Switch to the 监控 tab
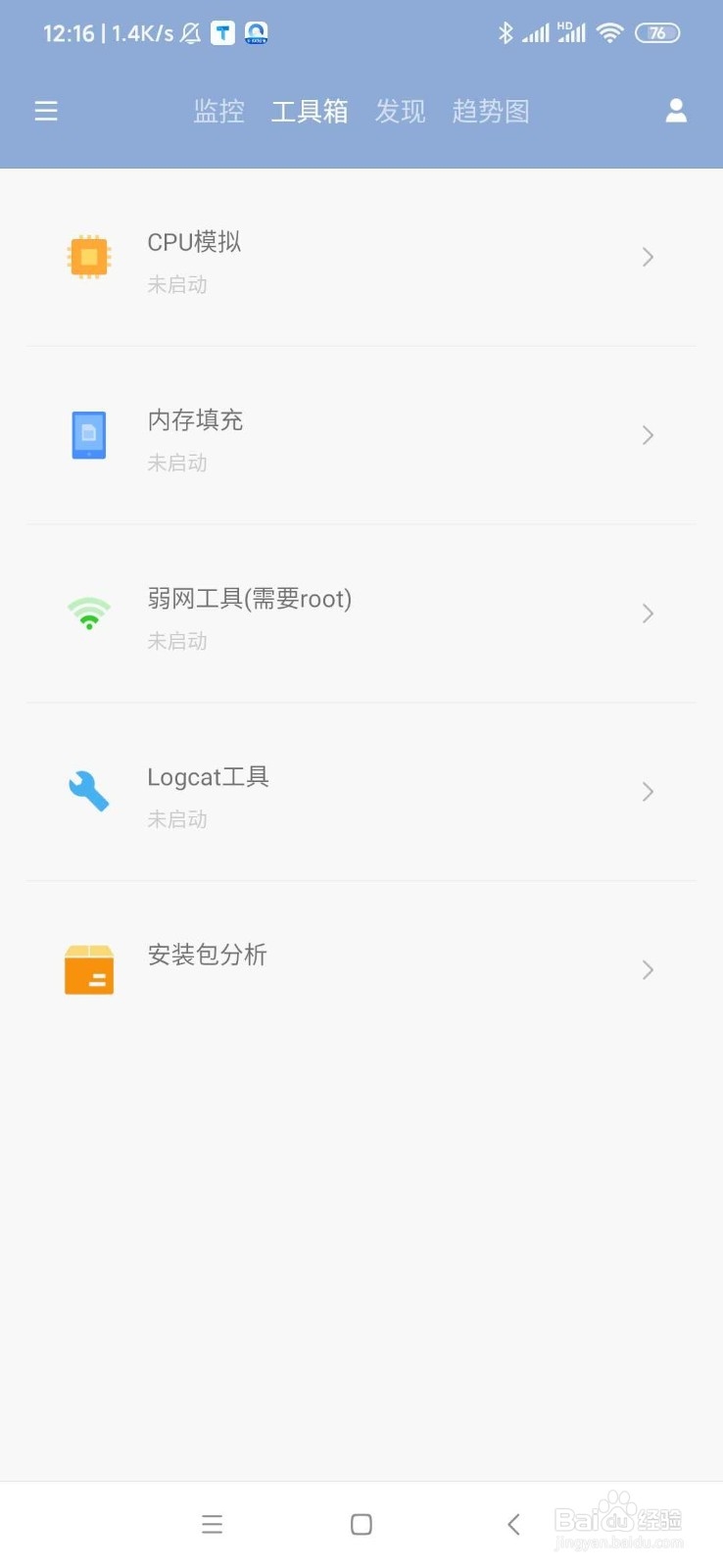This screenshot has width=723, height=1568. [218, 111]
